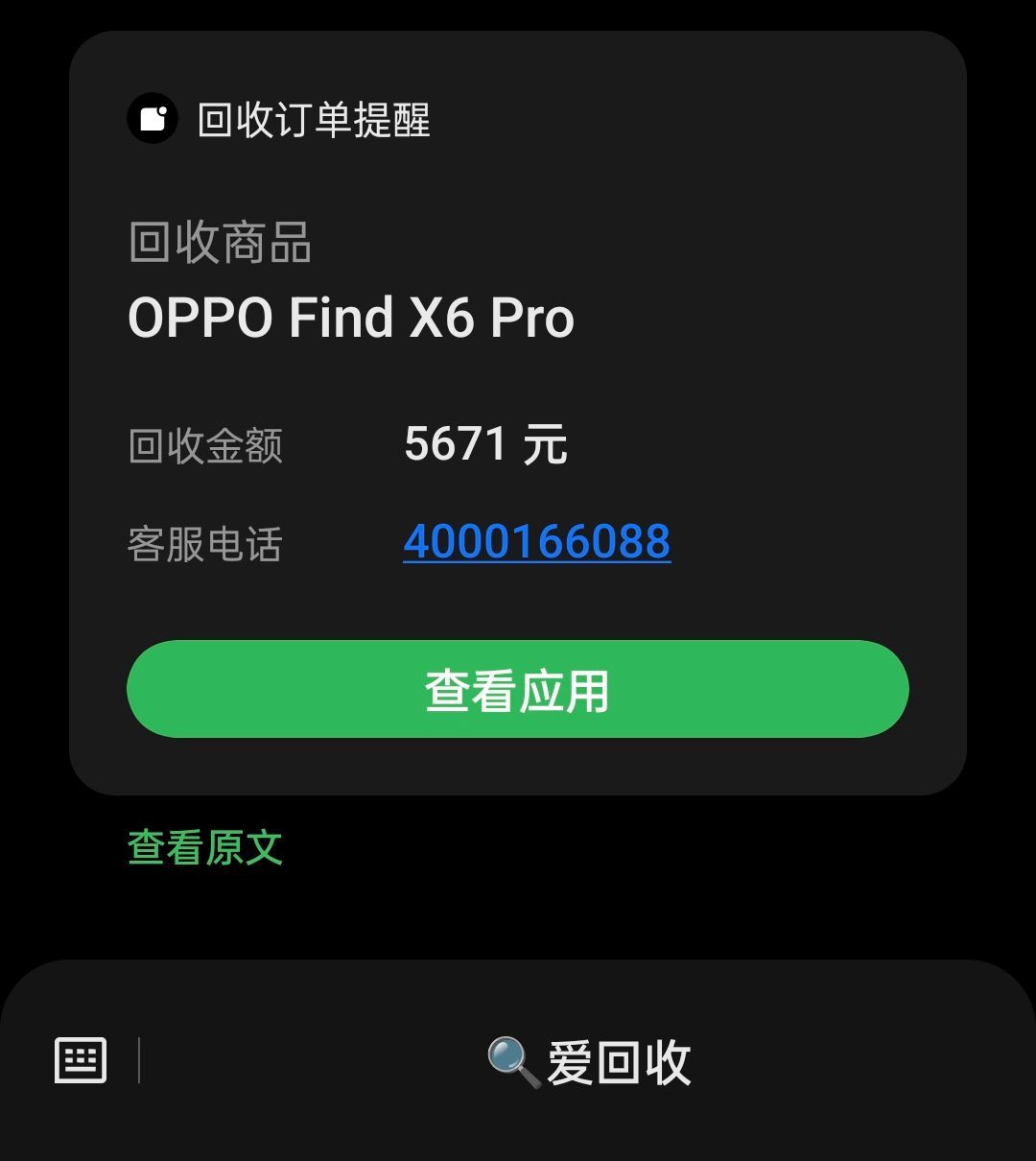Tap the divider bar next to keyboard icon
Image resolution: width=1036 pixels, height=1161 pixels.
click(x=142, y=1060)
